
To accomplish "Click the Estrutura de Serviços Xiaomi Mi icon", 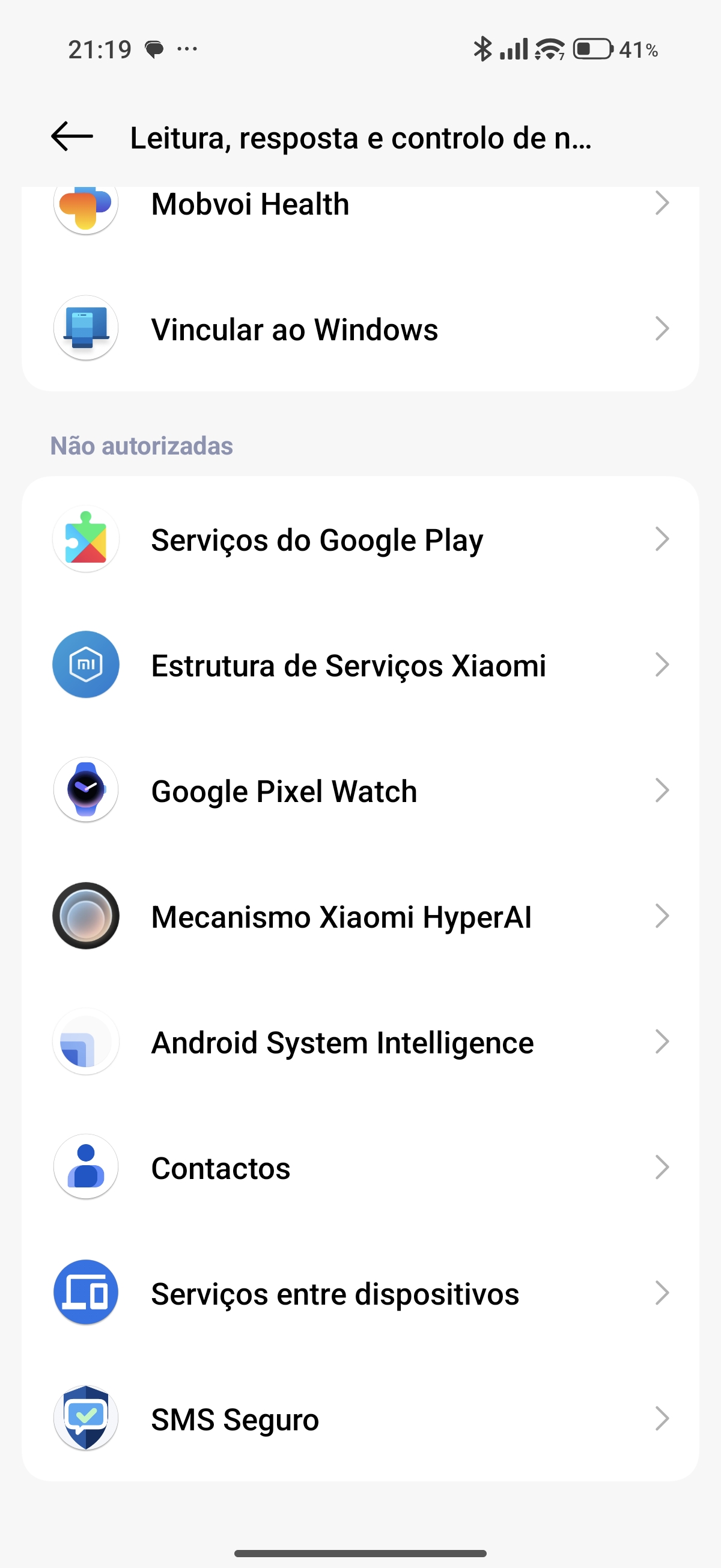I will coord(85,666).
